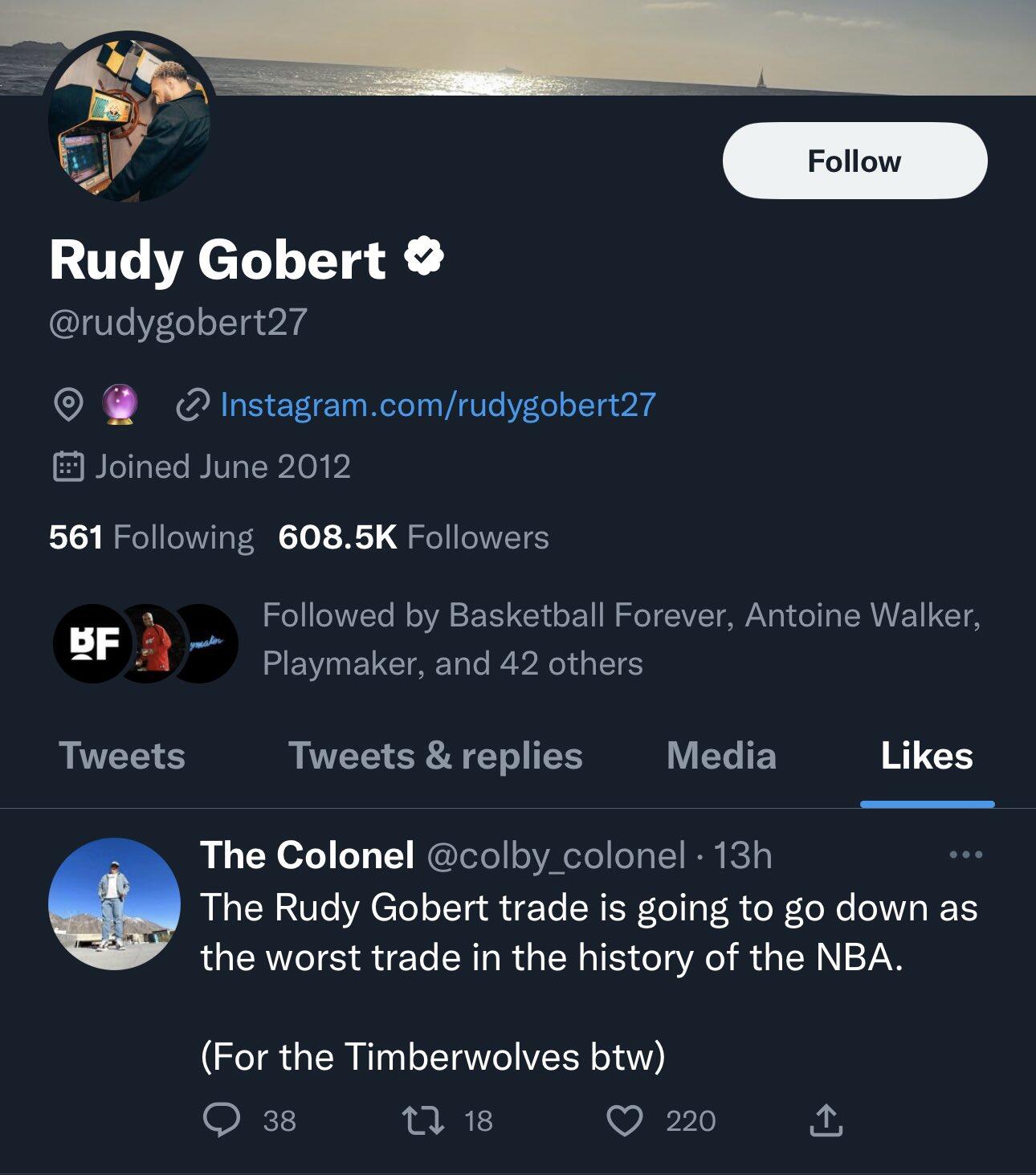The image size is (1036, 1175).
Task: Open the overflow menu on The Colonel's tweet
Action: 966,855
